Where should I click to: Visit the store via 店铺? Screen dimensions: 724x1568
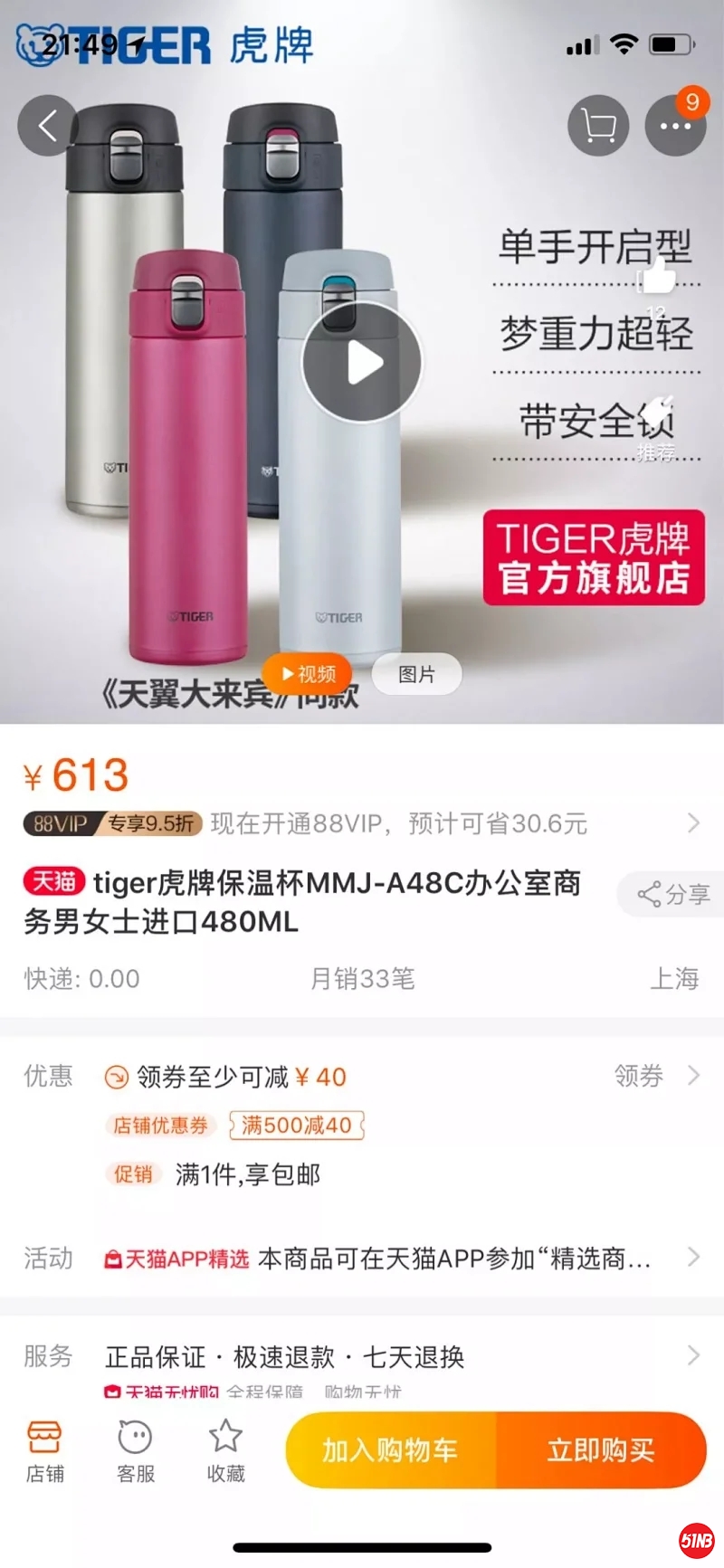click(44, 1451)
